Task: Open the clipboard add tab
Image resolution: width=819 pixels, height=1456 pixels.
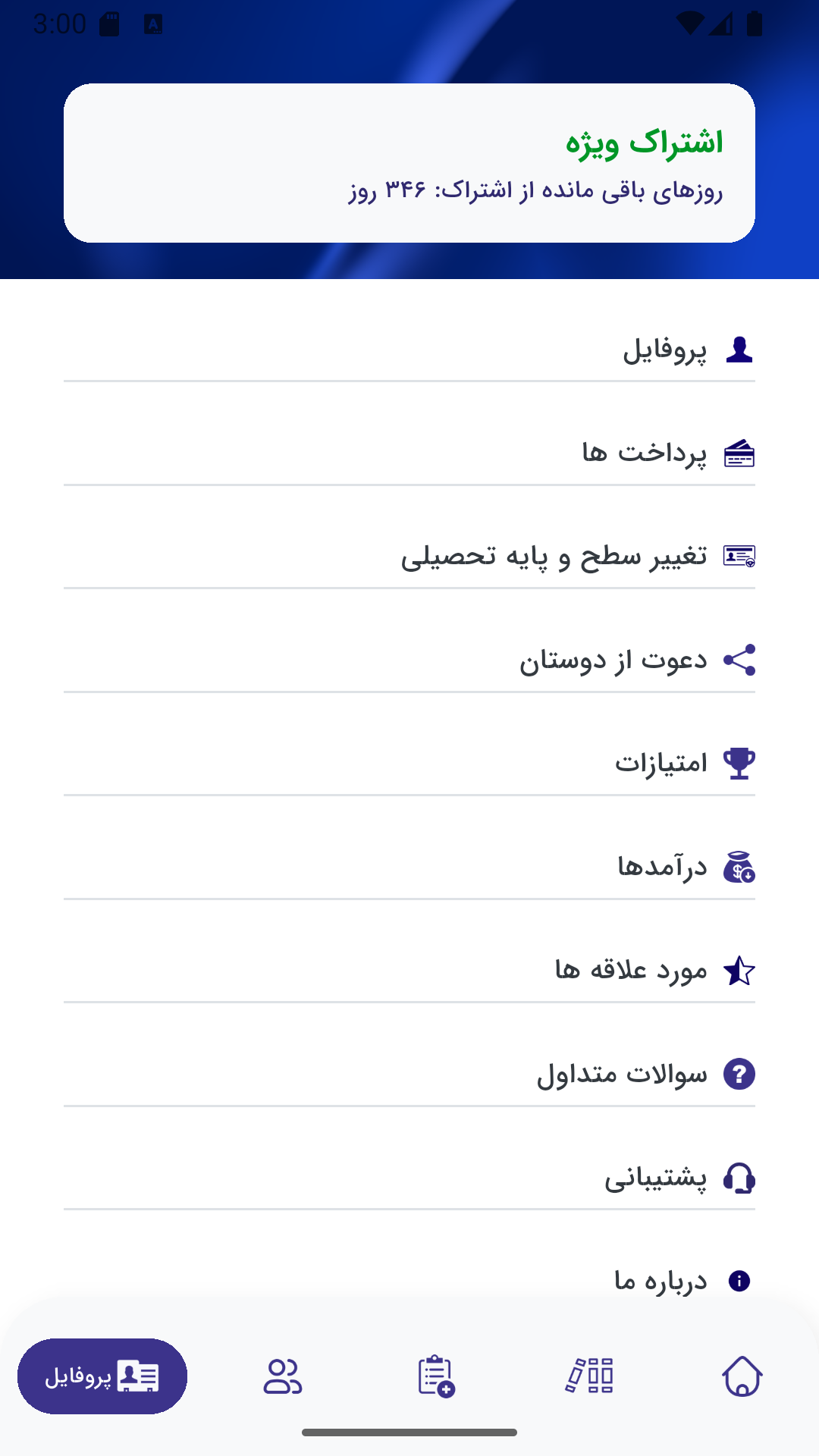Action: tap(436, 1376)
